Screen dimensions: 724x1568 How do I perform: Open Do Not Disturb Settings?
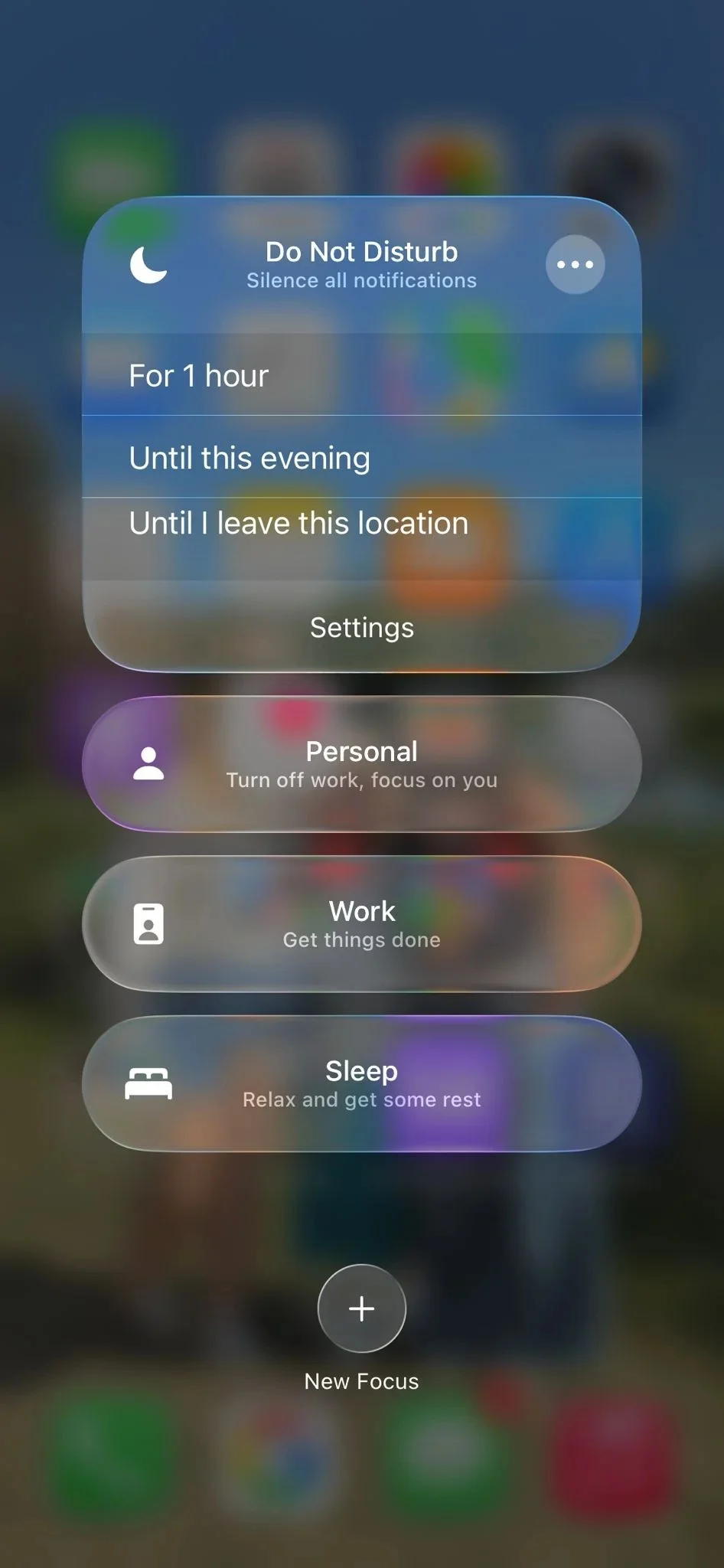point(361,628)
